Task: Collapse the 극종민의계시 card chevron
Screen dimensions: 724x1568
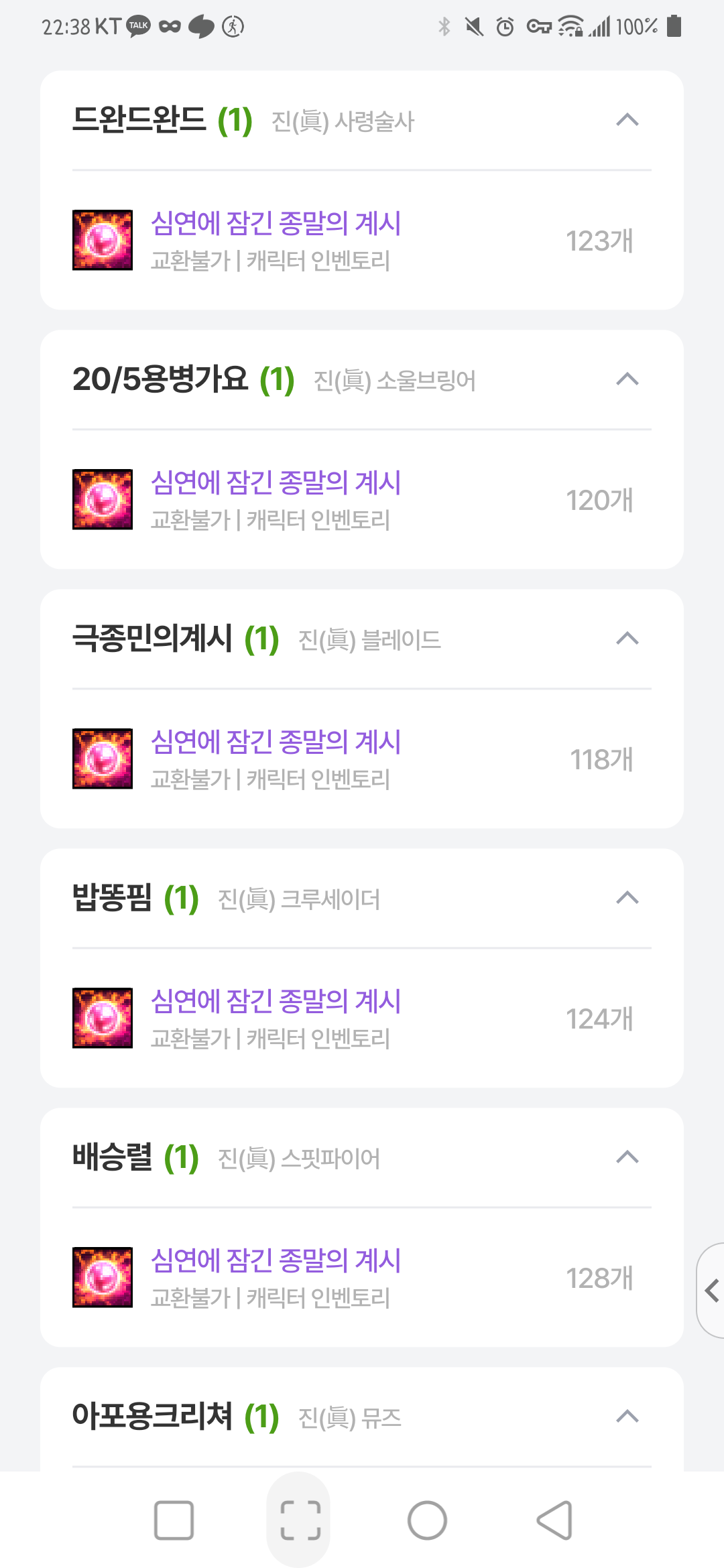Action: 627,639
